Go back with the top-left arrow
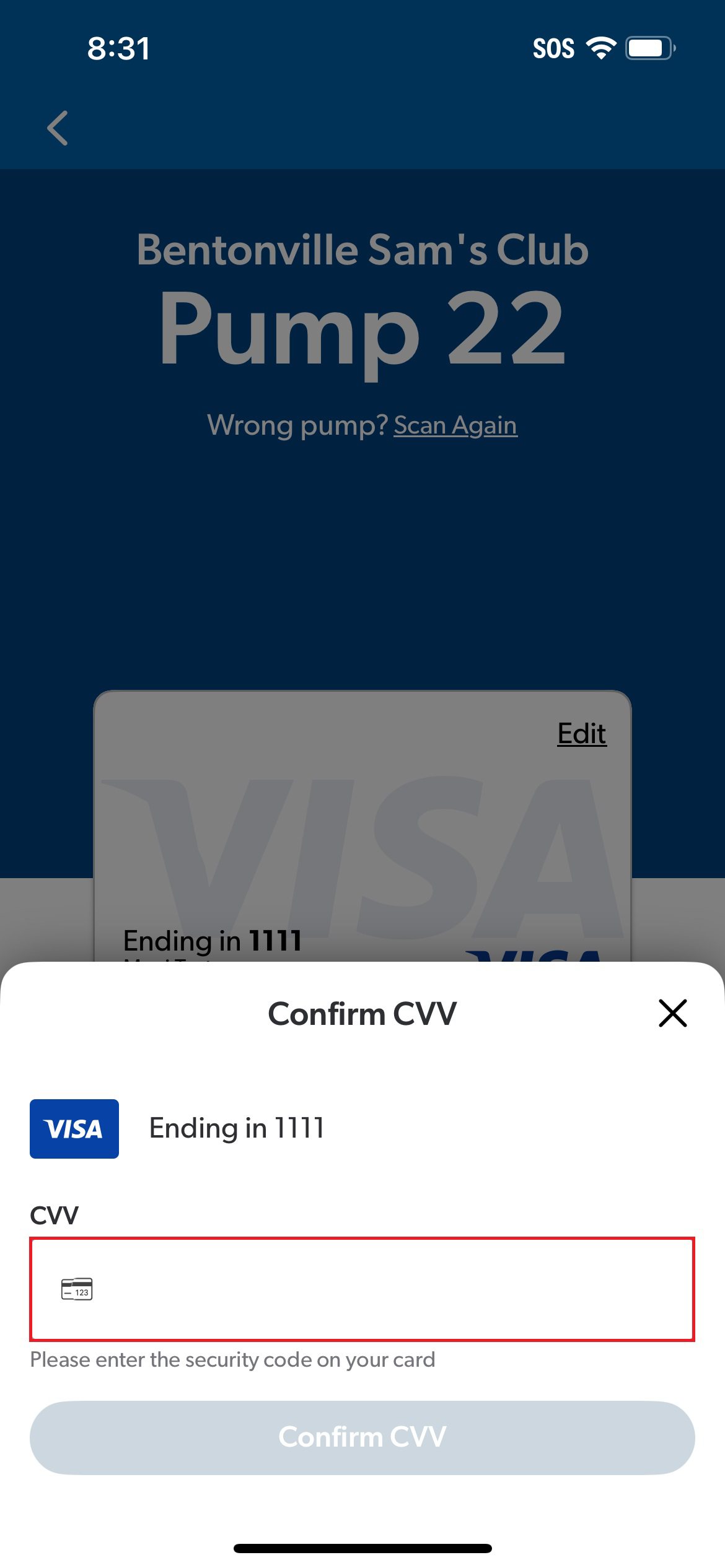The image size is (725, 1568). point(58,128)
